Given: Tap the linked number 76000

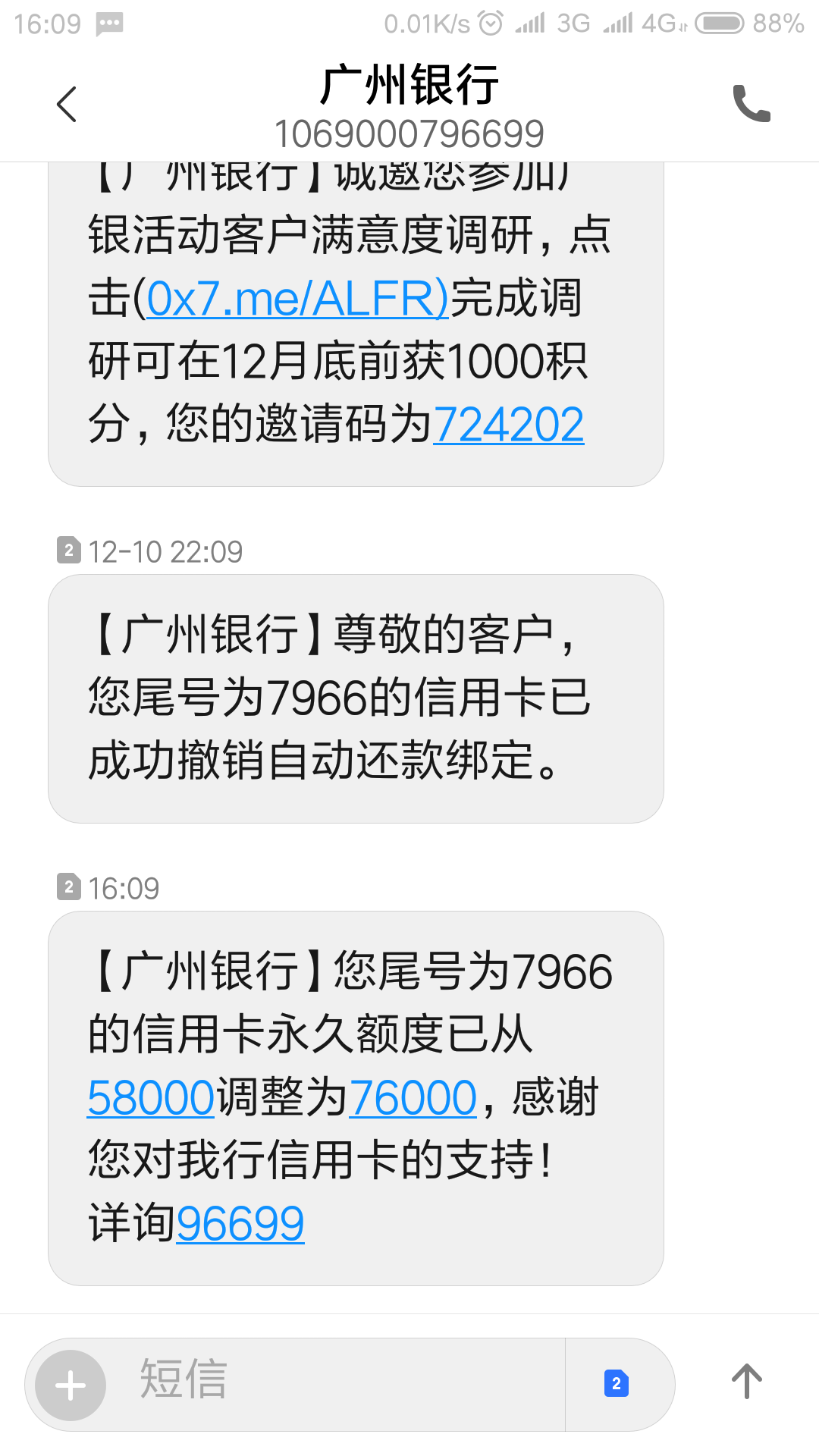Looking at the screenshot, I should 413,1097.
